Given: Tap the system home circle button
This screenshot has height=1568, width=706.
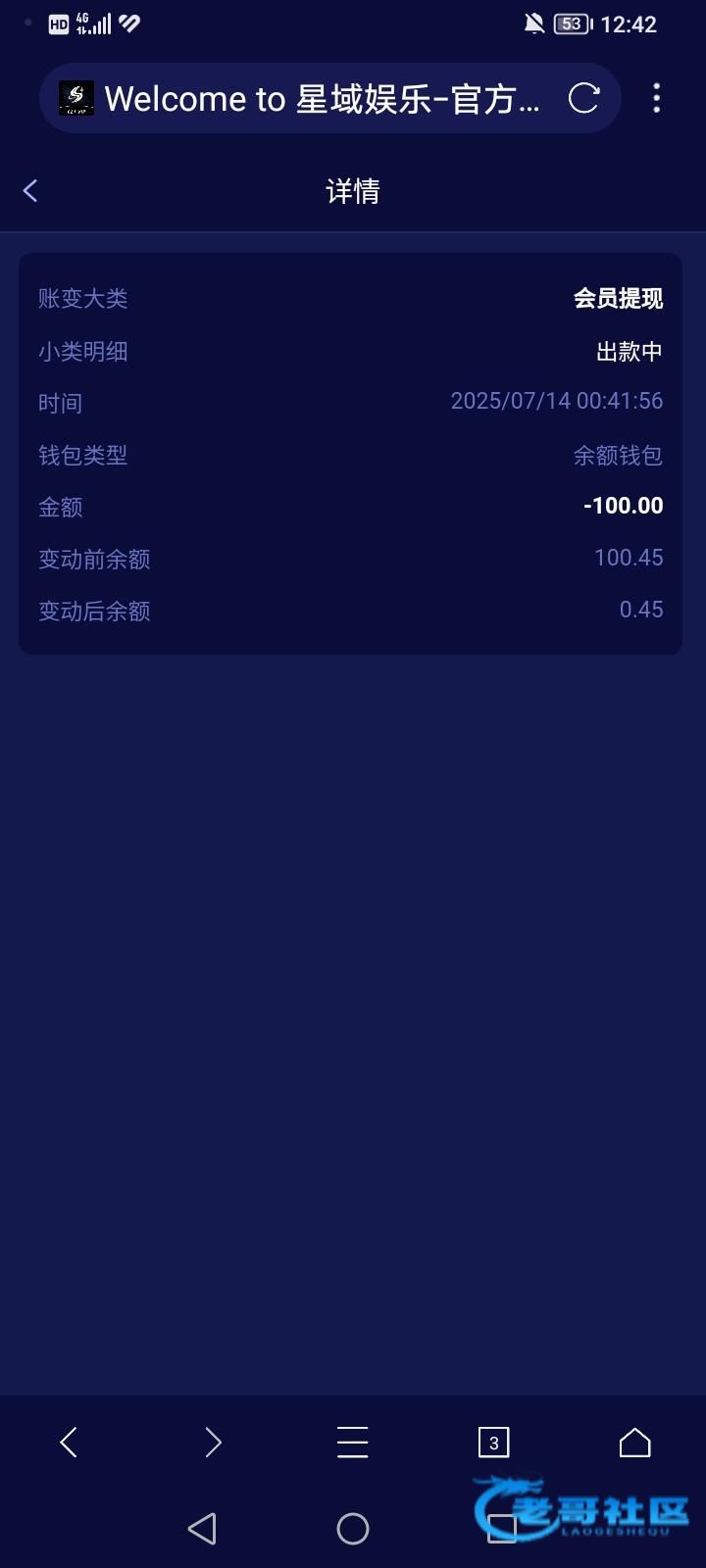Looking at the screenshot, I should 353,1528.
